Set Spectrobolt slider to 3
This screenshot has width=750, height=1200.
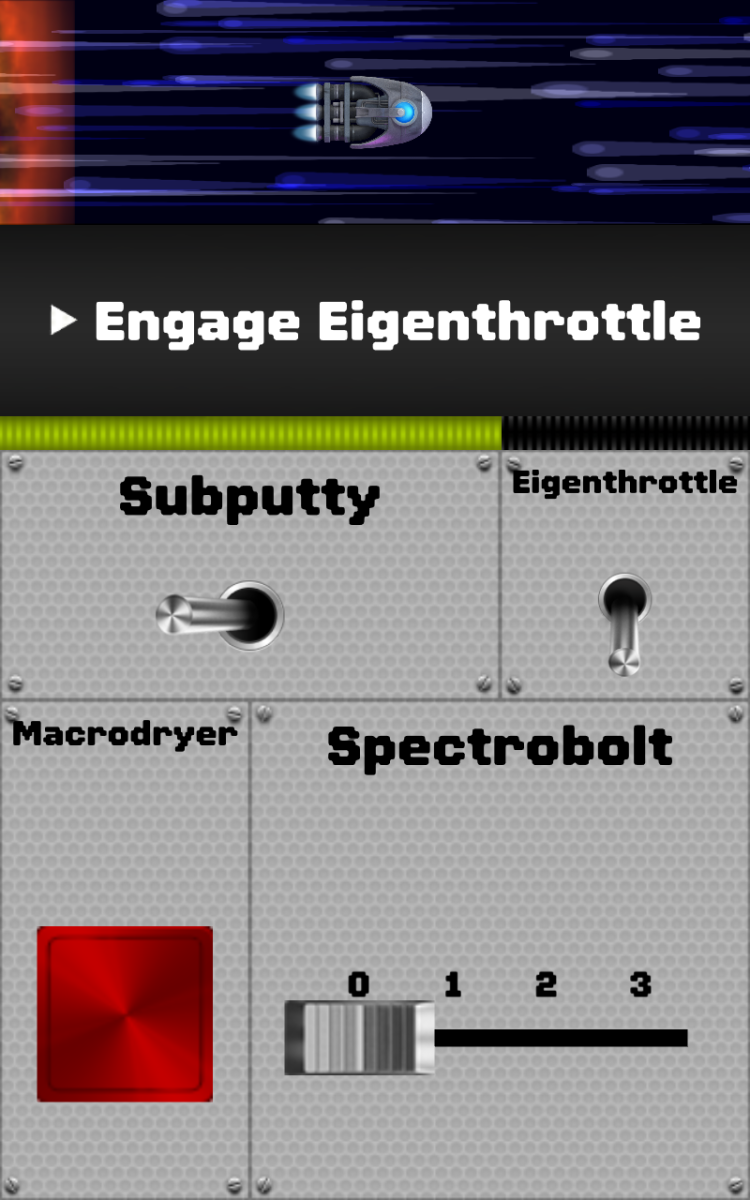tap(640, 1038)
